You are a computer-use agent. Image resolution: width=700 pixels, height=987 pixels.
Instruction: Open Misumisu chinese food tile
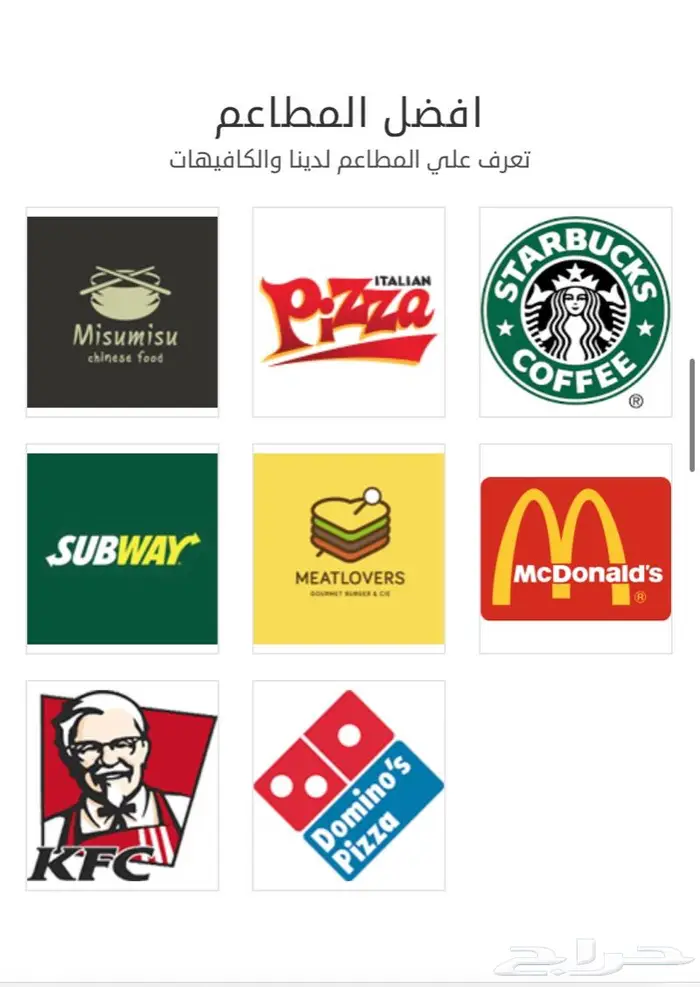[x=122, y=312]
